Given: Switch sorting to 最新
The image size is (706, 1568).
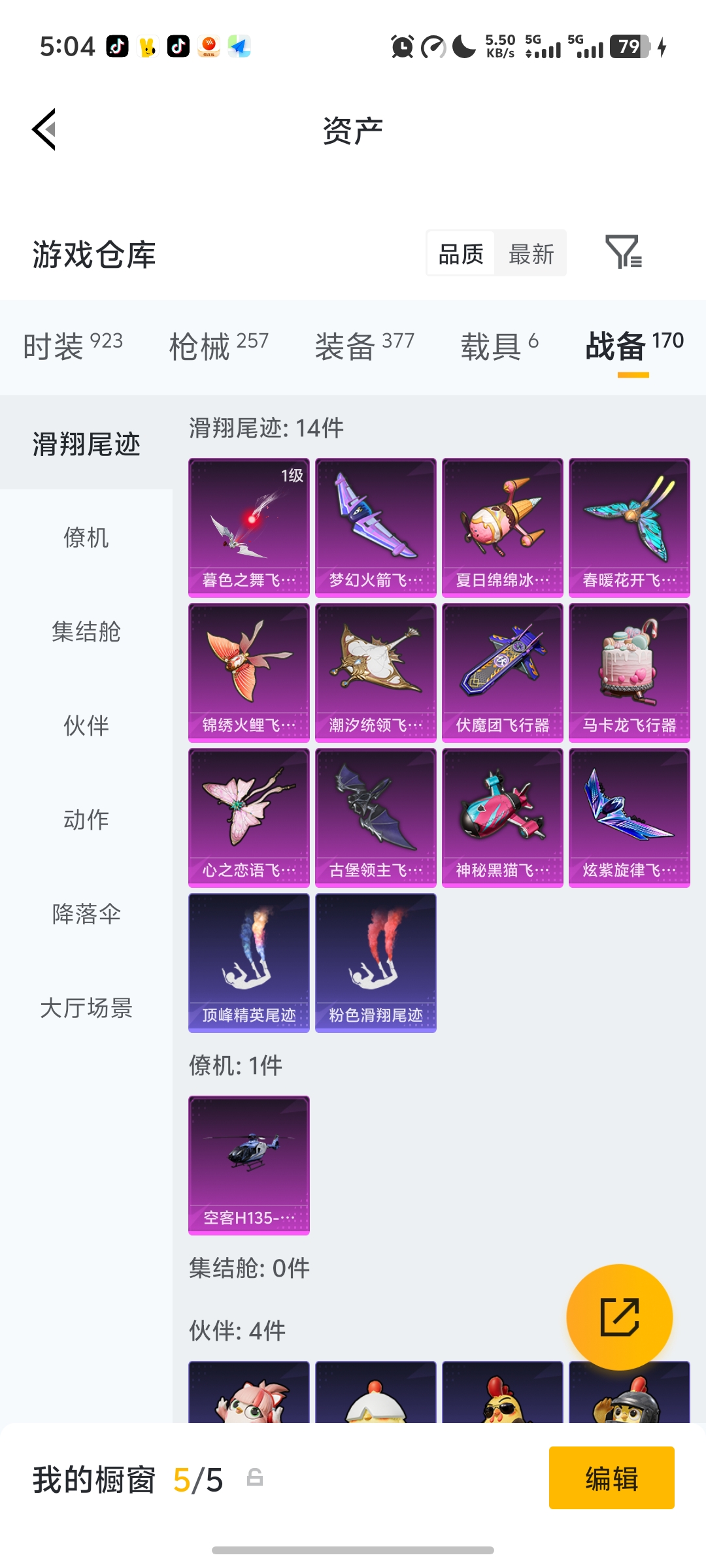Looking at the screenshot, I should tap(531, 253).
